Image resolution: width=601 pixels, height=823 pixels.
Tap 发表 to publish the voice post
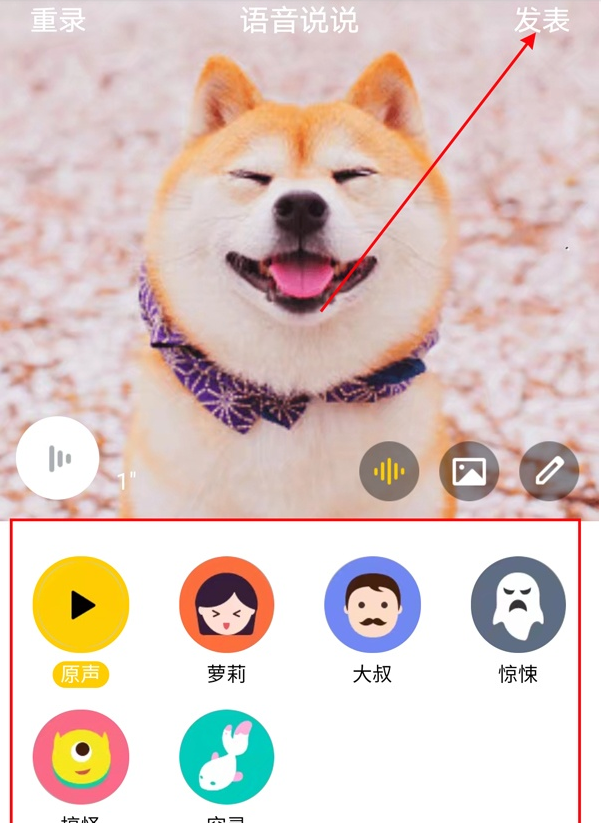pos(542,20)
